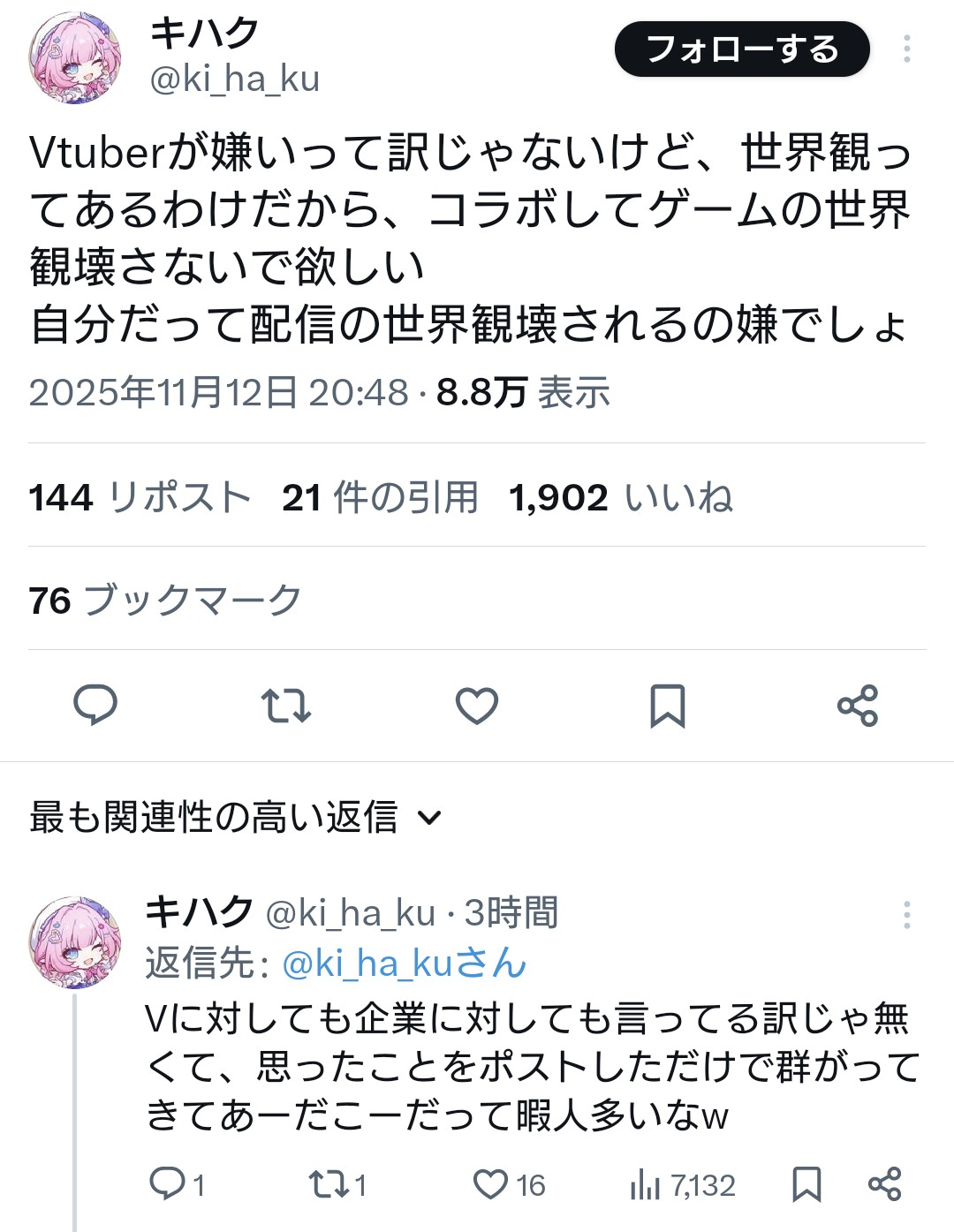This screenshot has width=954, height=1232.
Task: Repost the reply with 1 repost
Action: pyautogui.click(x=337, y=1184)
